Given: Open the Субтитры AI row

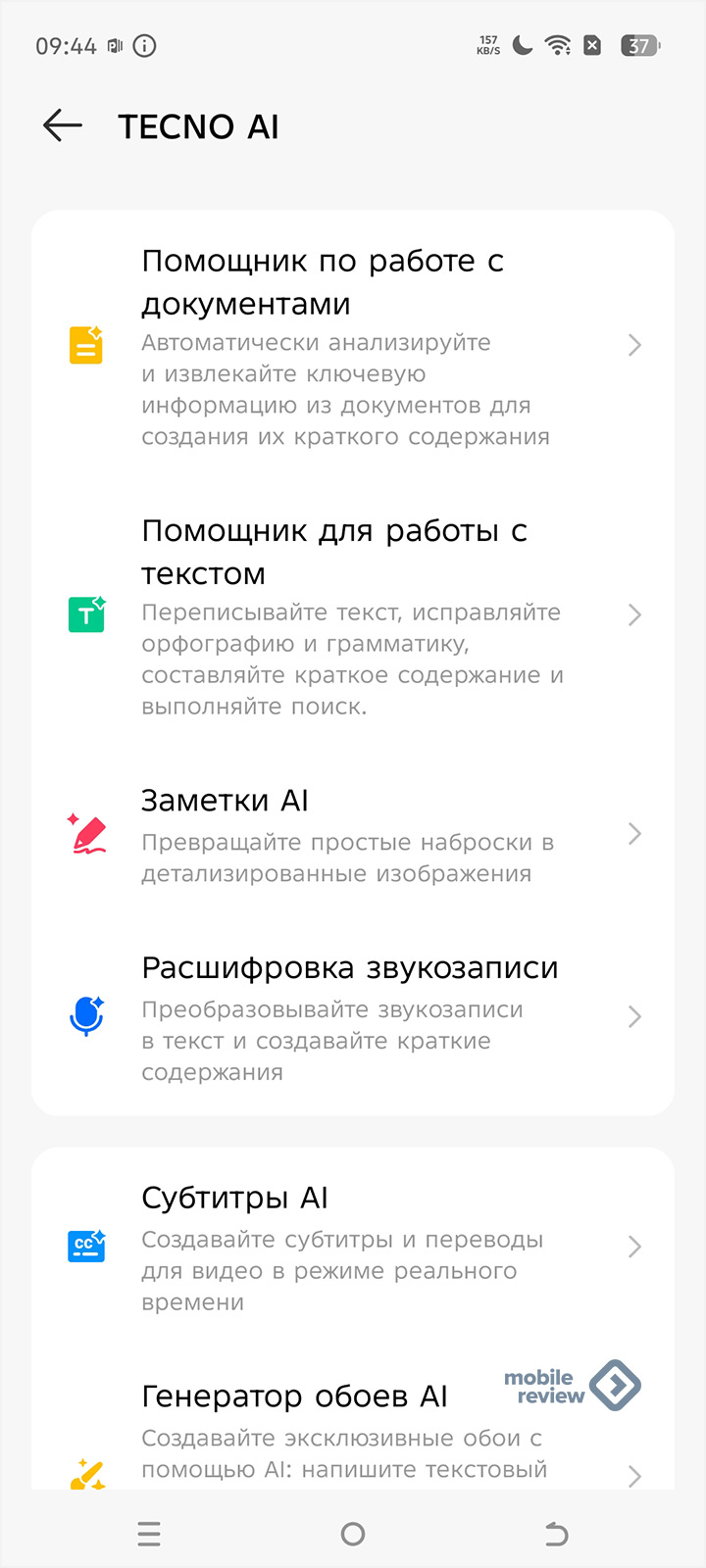Looking at the screenshot, I should (x=353, y=1247).
